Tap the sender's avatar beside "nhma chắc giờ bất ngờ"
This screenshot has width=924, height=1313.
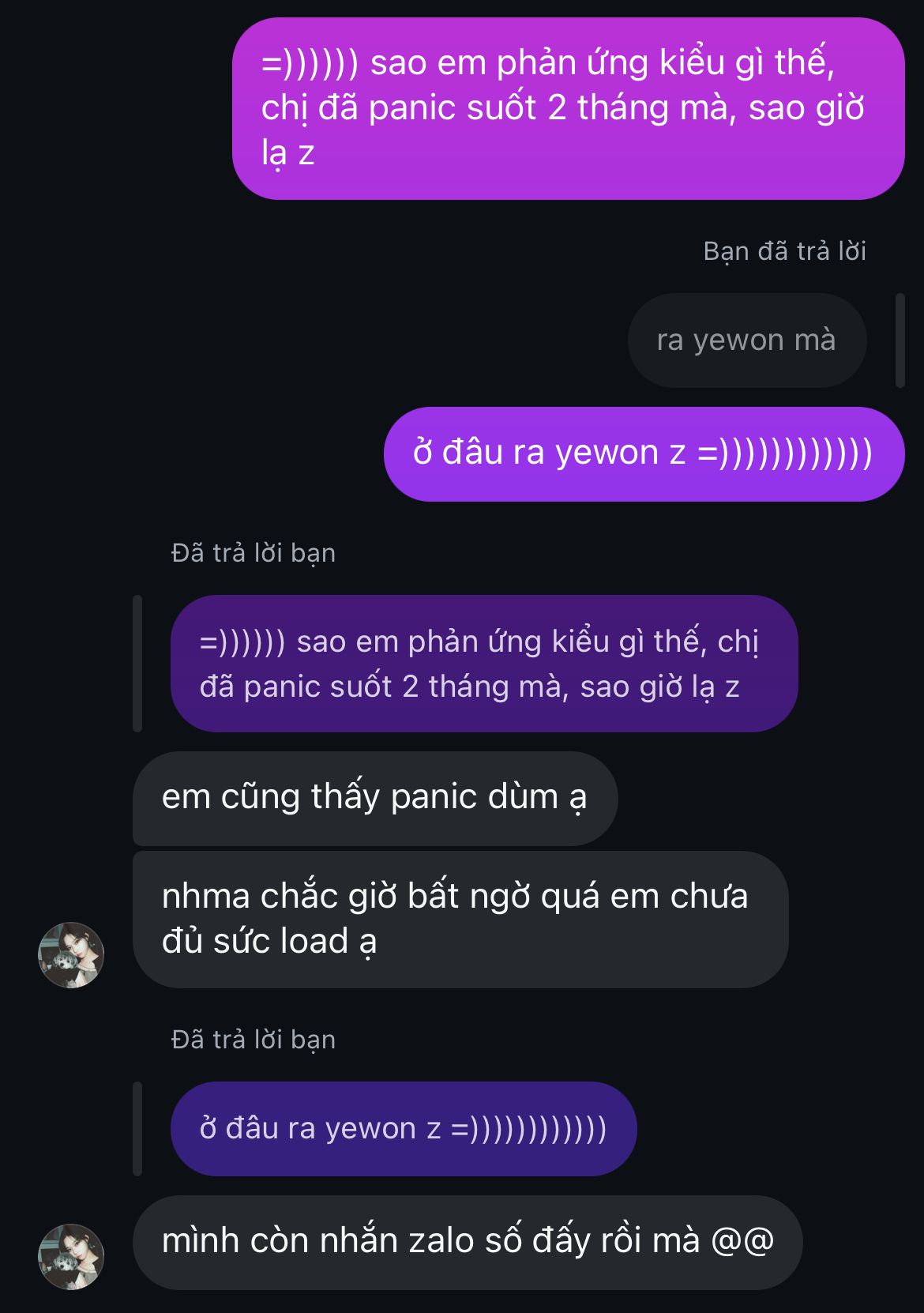pos(71,954)
